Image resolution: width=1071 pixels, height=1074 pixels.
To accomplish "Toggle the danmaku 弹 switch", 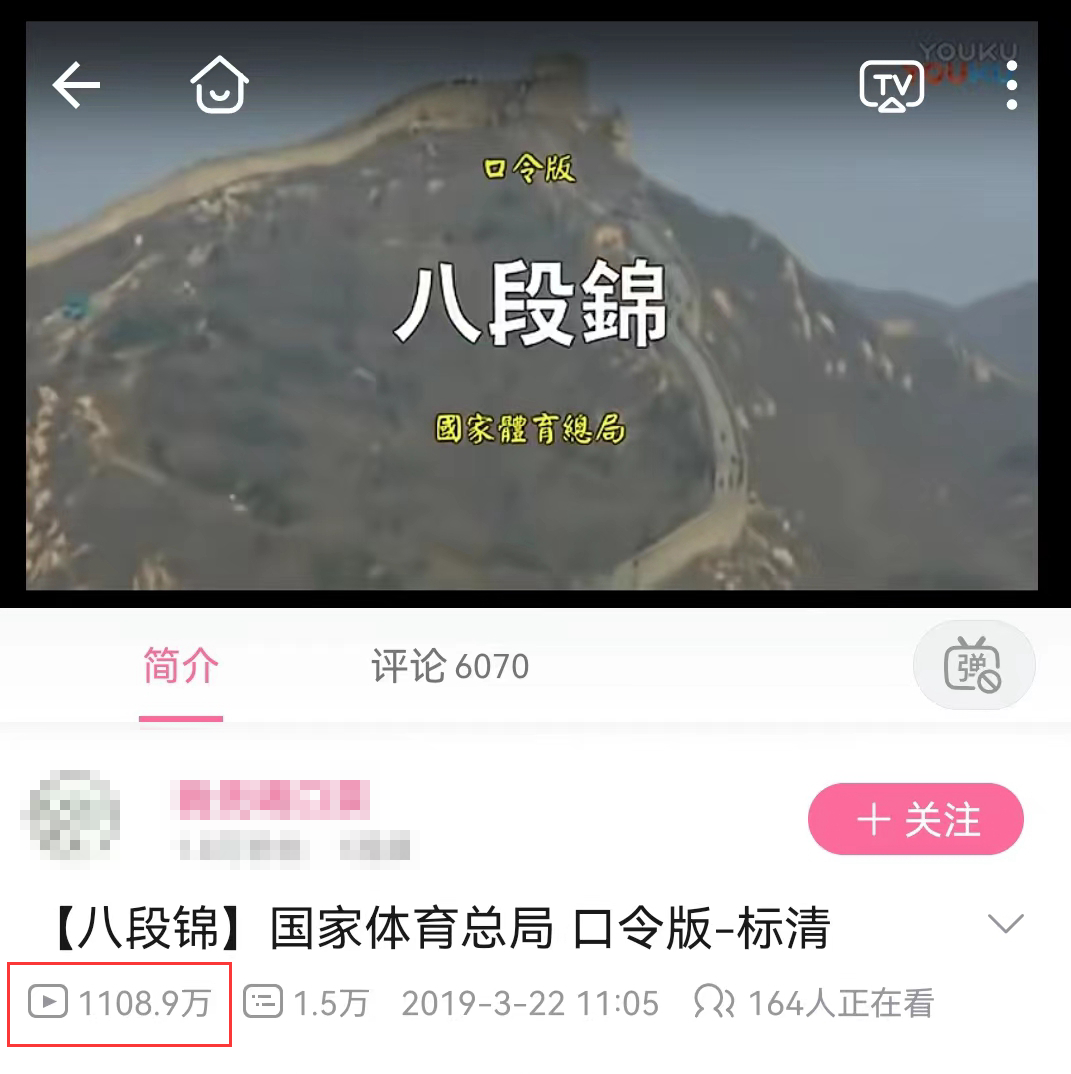I will click(x=973, y=666).
